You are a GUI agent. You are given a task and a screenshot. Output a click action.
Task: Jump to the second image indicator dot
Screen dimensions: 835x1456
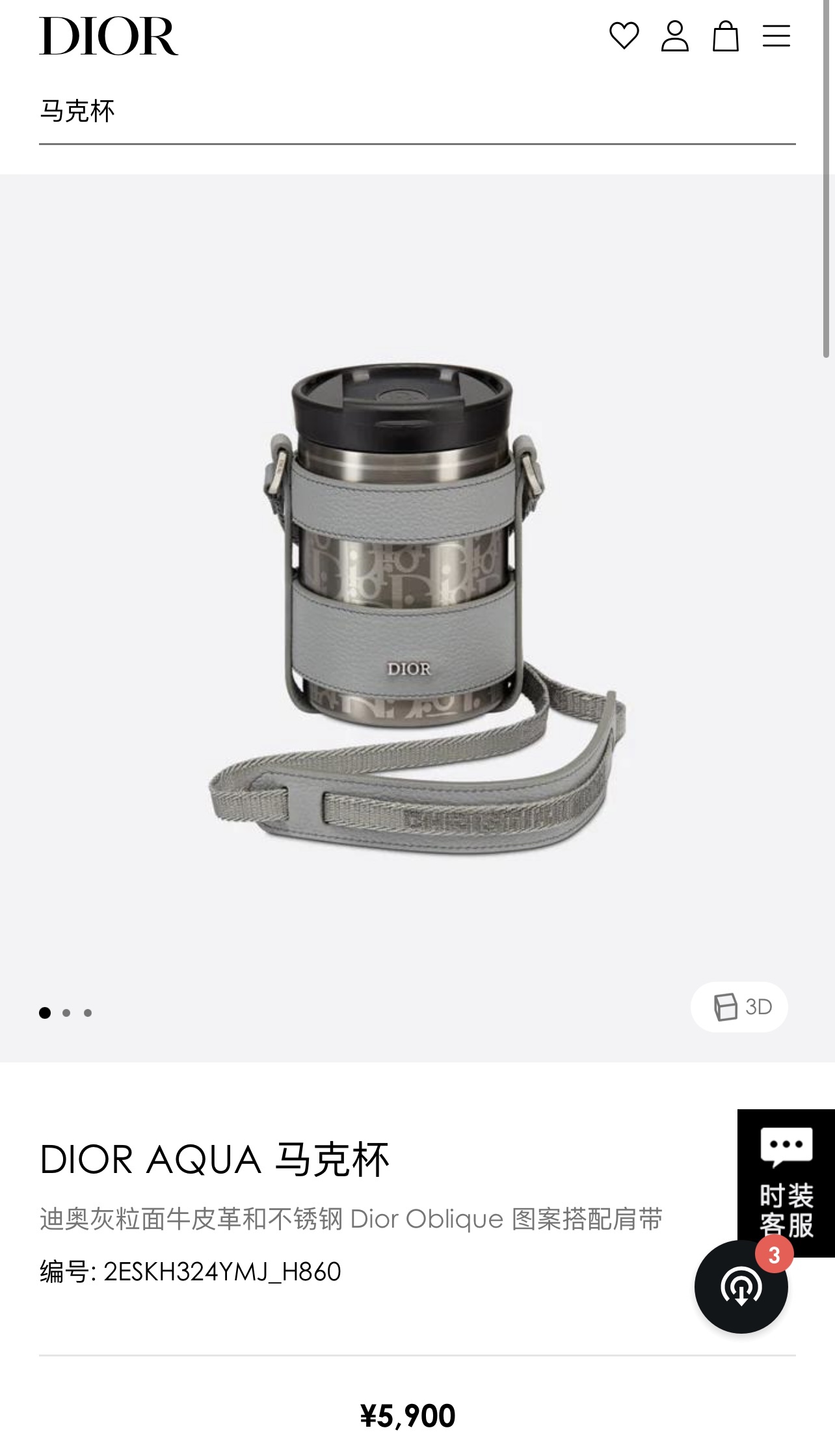(x=66, y=1013)
